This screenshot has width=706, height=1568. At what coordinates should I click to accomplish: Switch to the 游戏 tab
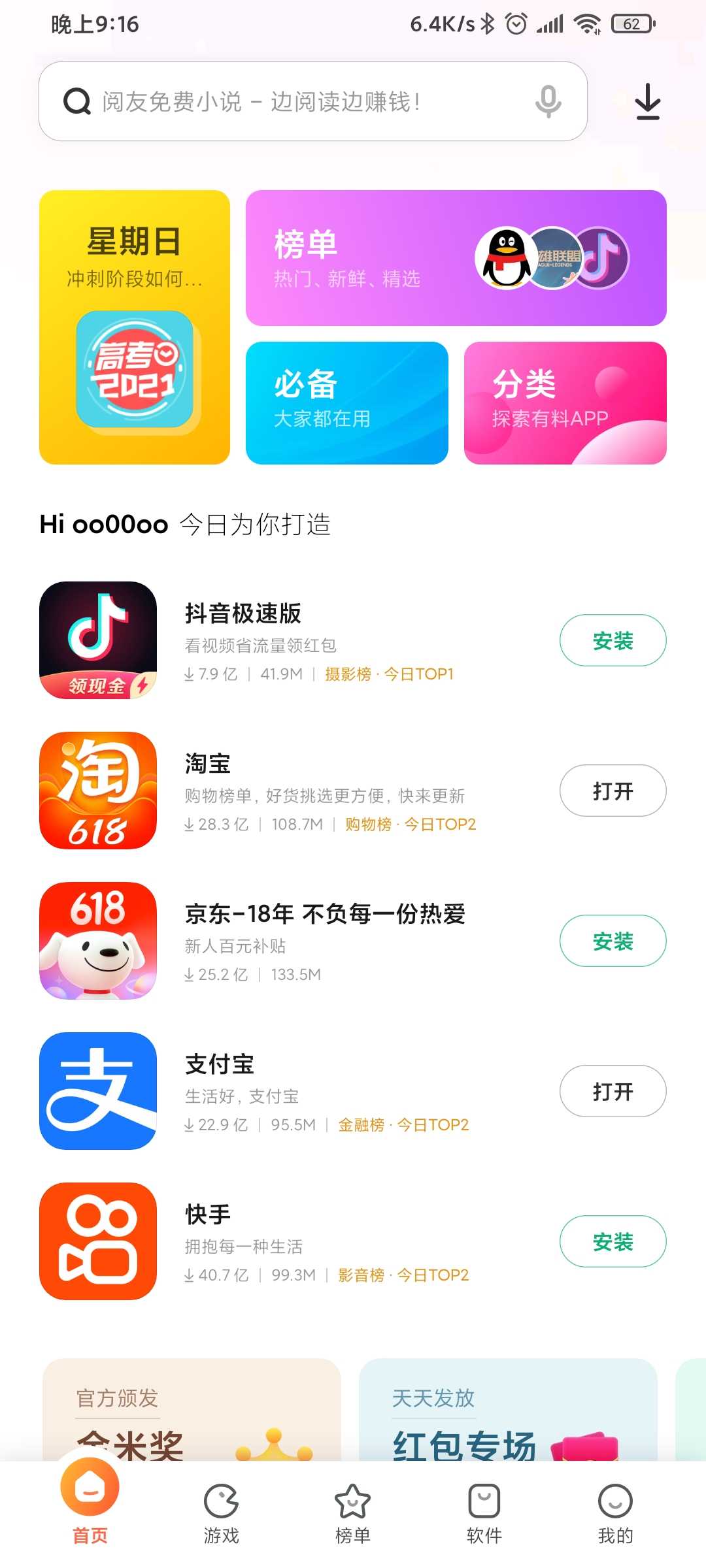tap(221, 1513)
